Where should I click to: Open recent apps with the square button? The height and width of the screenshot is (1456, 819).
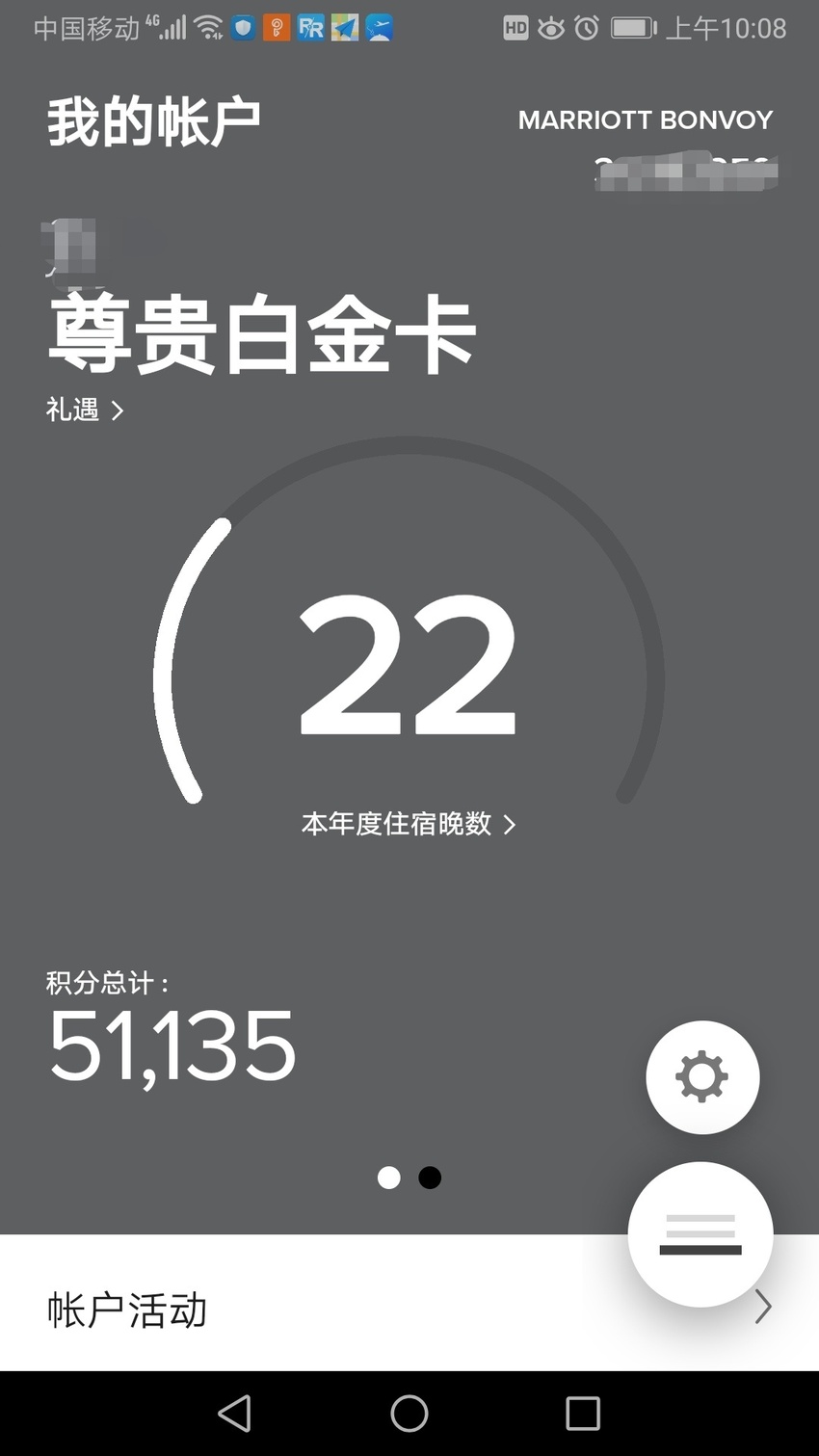tap(583, 1414)
